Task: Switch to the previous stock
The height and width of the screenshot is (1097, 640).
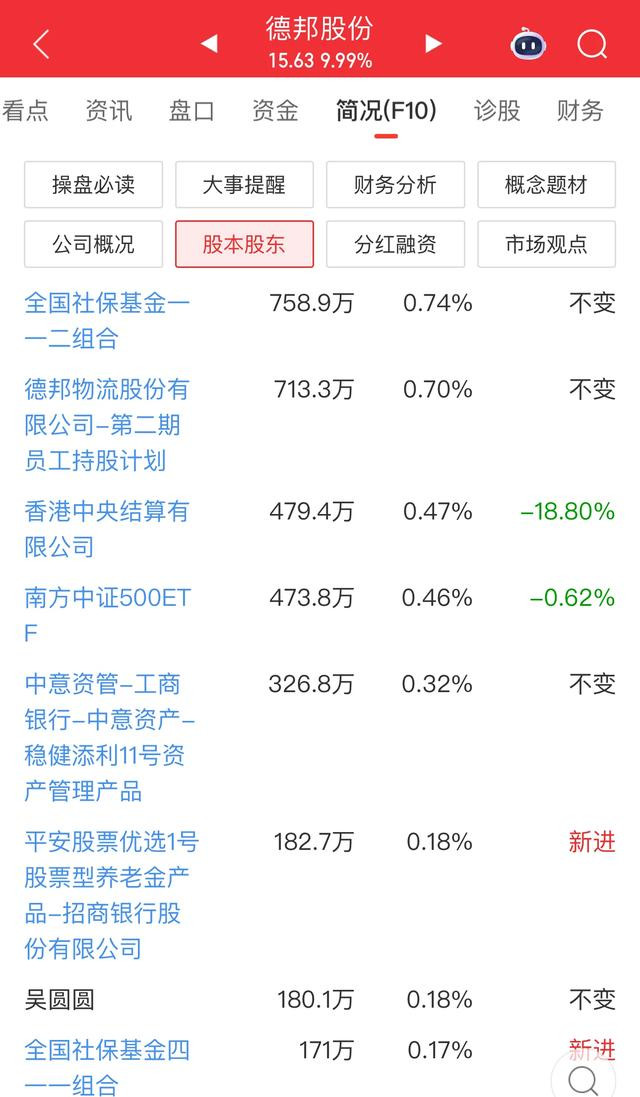Action: click(208, 43)
